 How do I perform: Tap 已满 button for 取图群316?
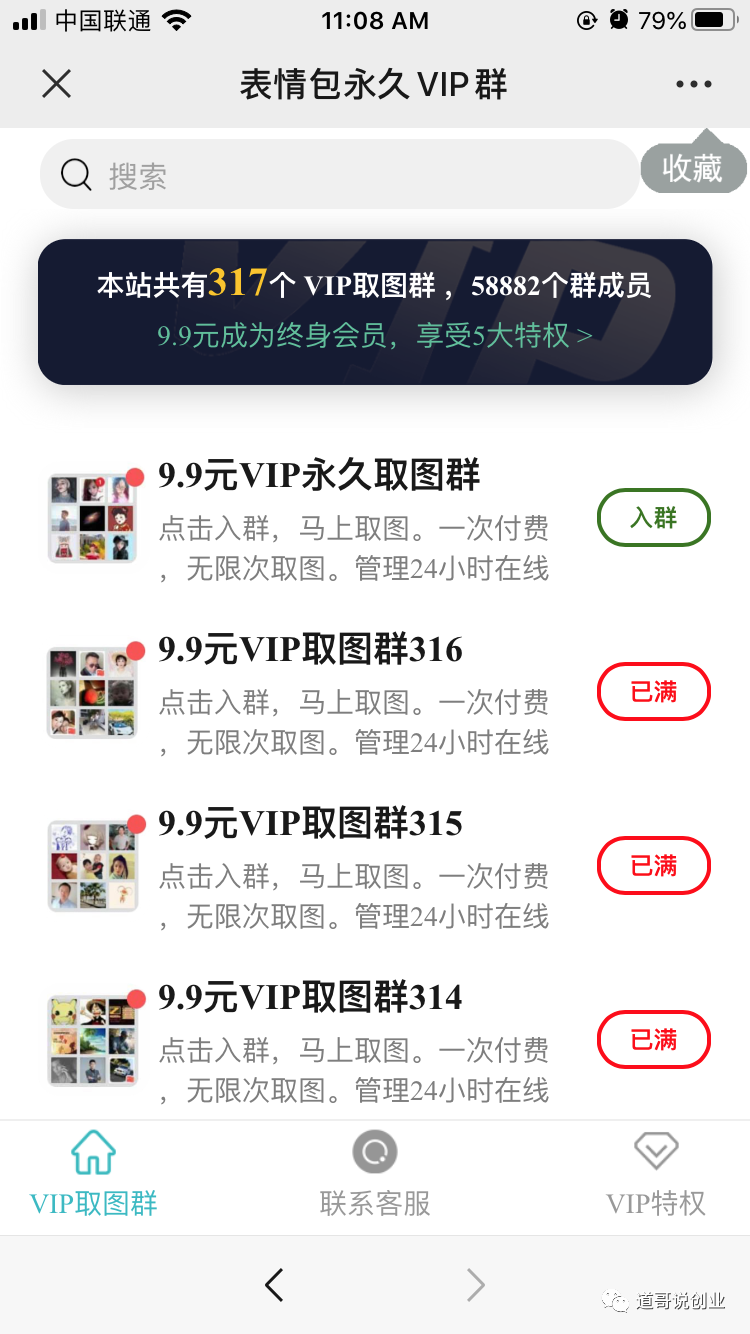[653, 692]
